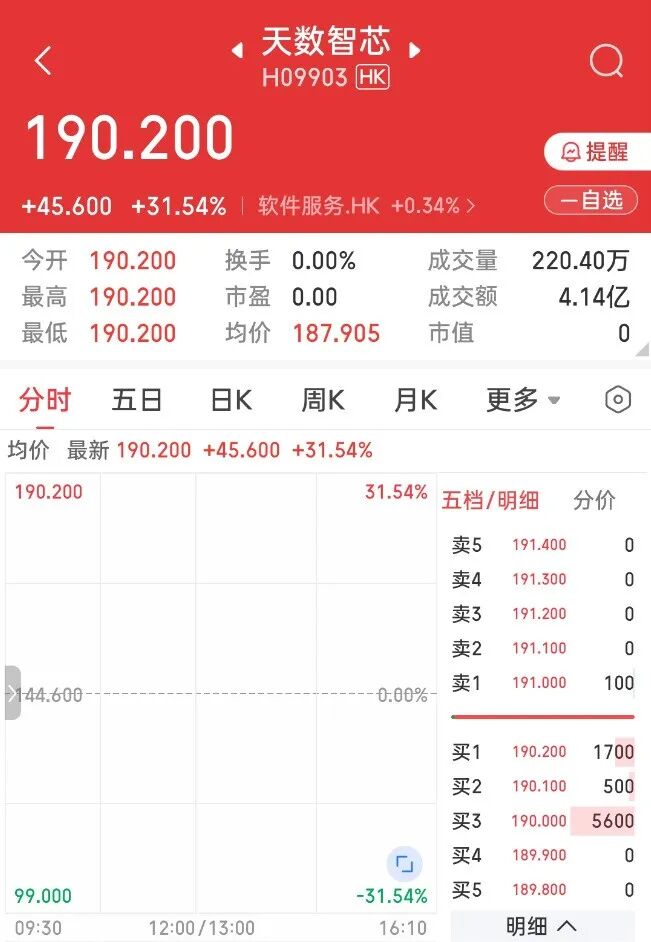651x942 pixels.
Task: Show the 日K chart
Action: click(x=230, y=400)
